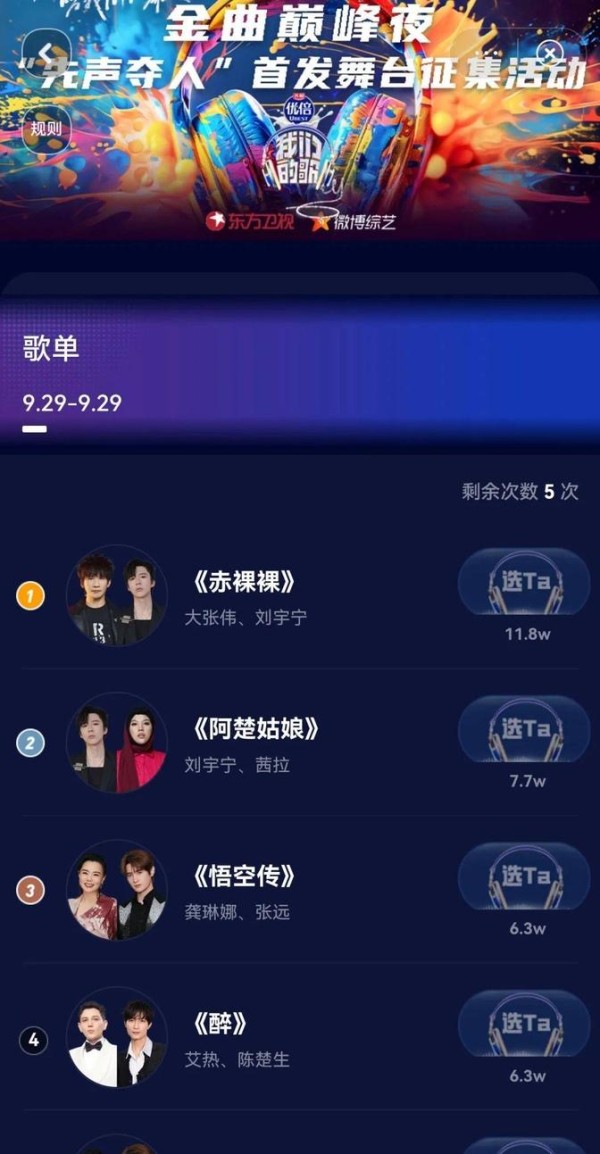Go back with the top-left arrow
This screenshot has height=1154, width=600.
[46, 53]
